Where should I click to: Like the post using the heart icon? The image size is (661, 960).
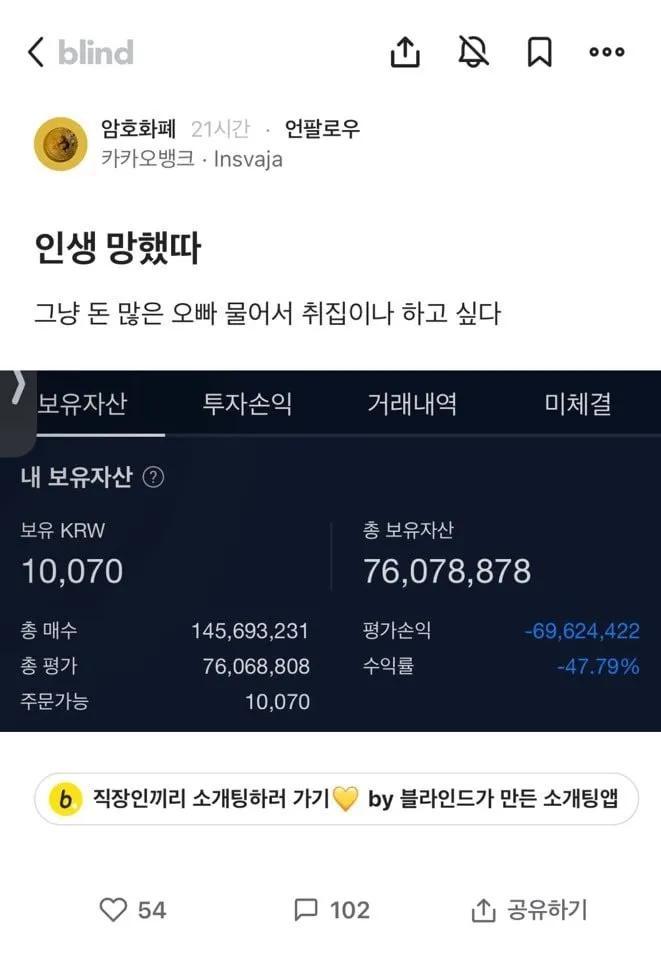tap(114, 909)
